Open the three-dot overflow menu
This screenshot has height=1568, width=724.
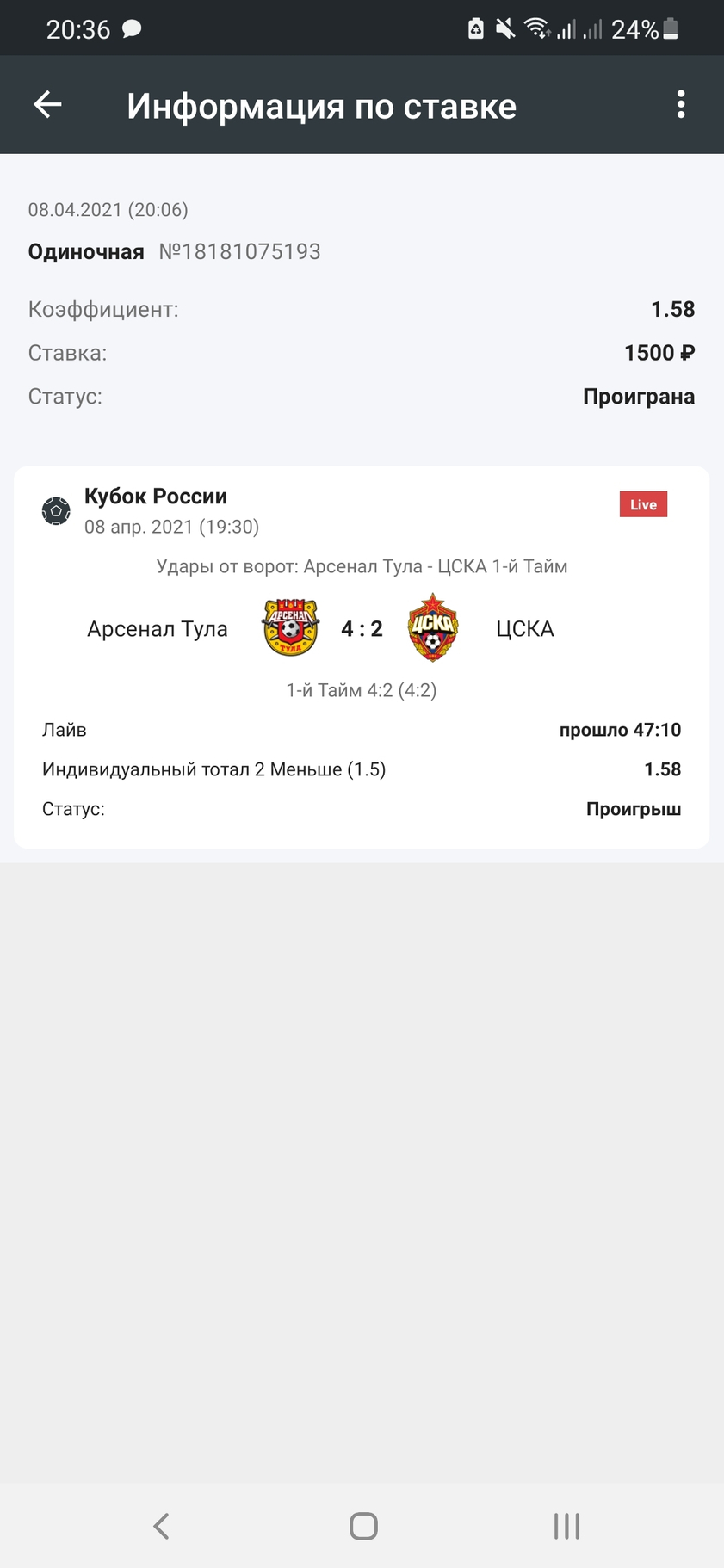[680, 105]
